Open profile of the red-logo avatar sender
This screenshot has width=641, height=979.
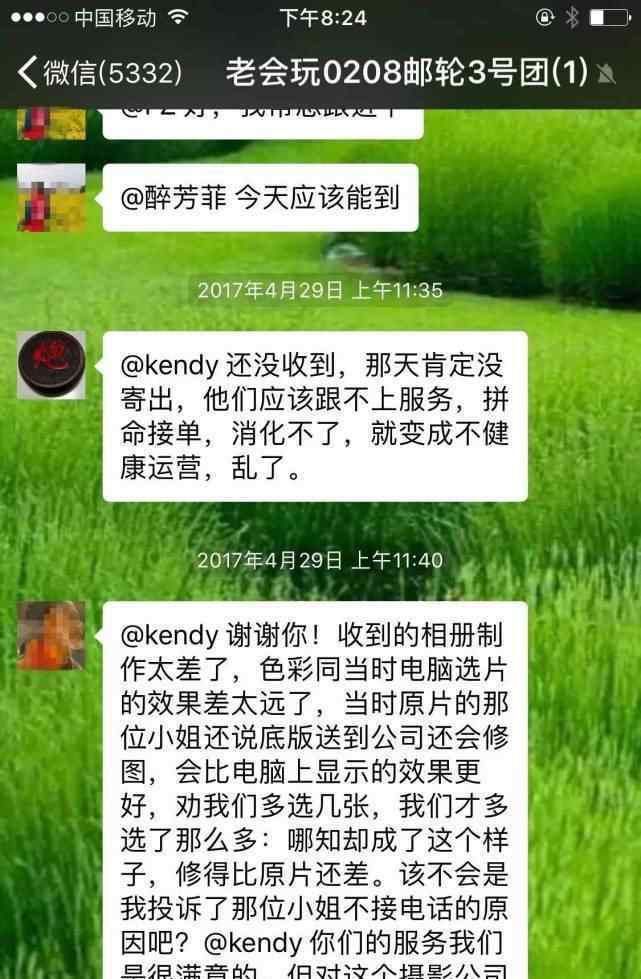(51, 364)
